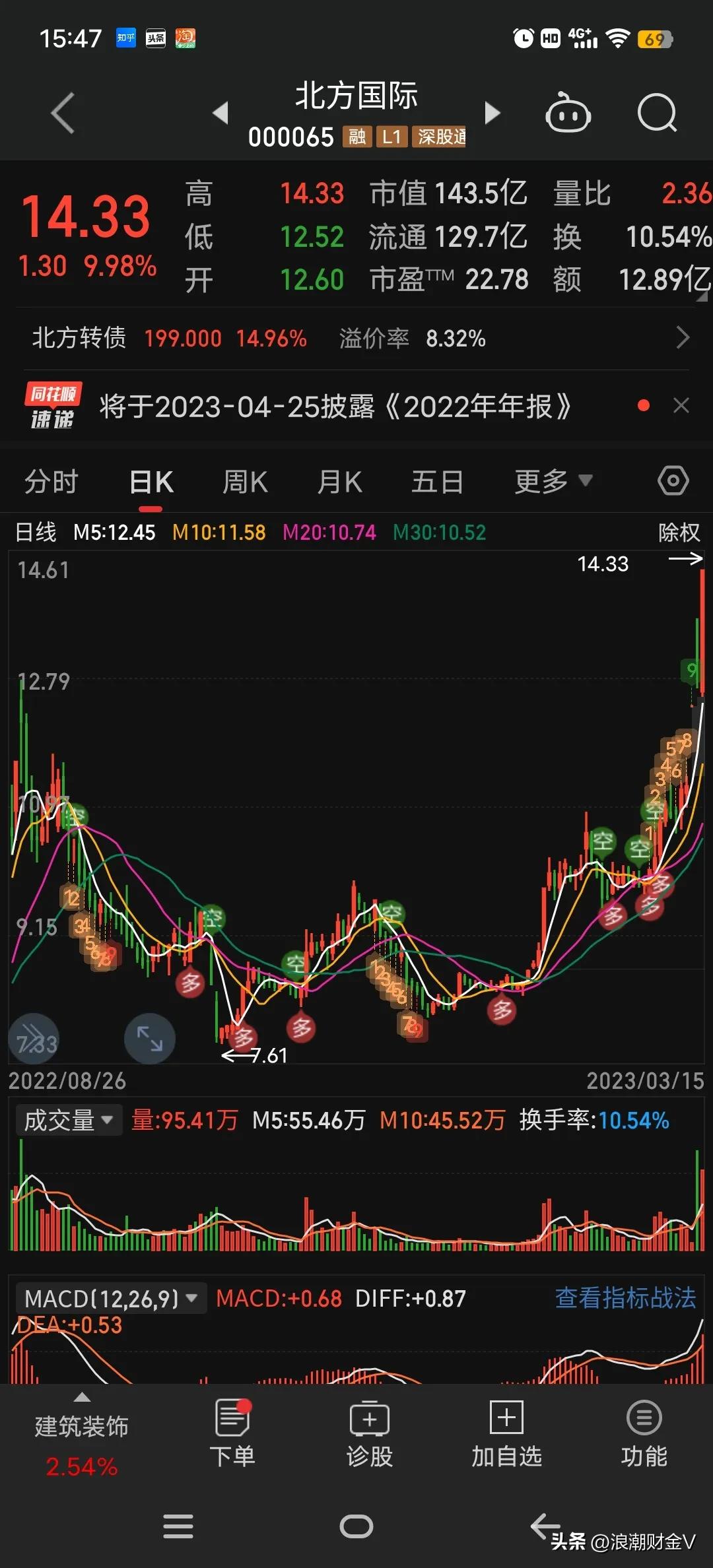Expand the K-line chart to fullscreen
The height and width of the screenshot is (1568, 713).
point(150,1037)
